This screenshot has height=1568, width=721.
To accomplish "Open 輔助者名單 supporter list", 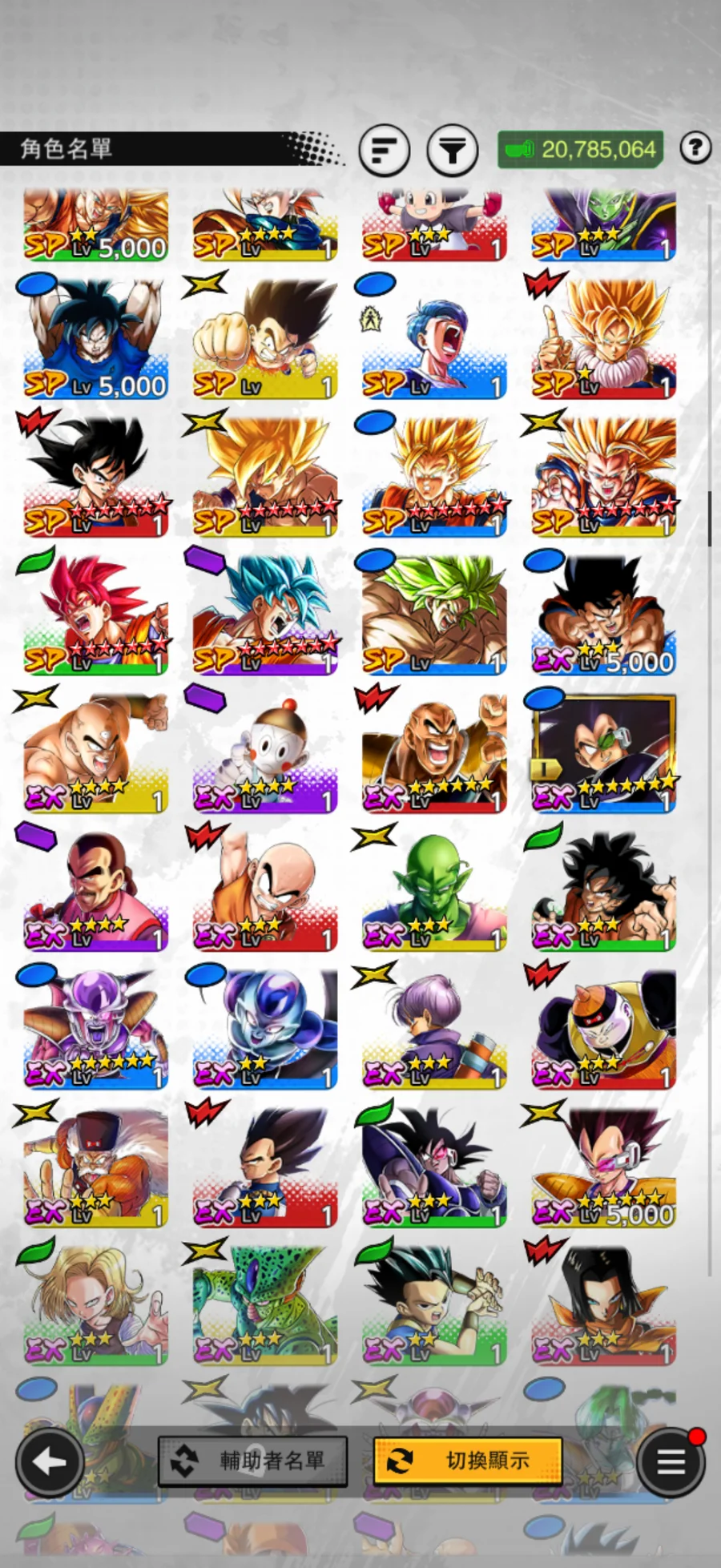I will 252,1461.
